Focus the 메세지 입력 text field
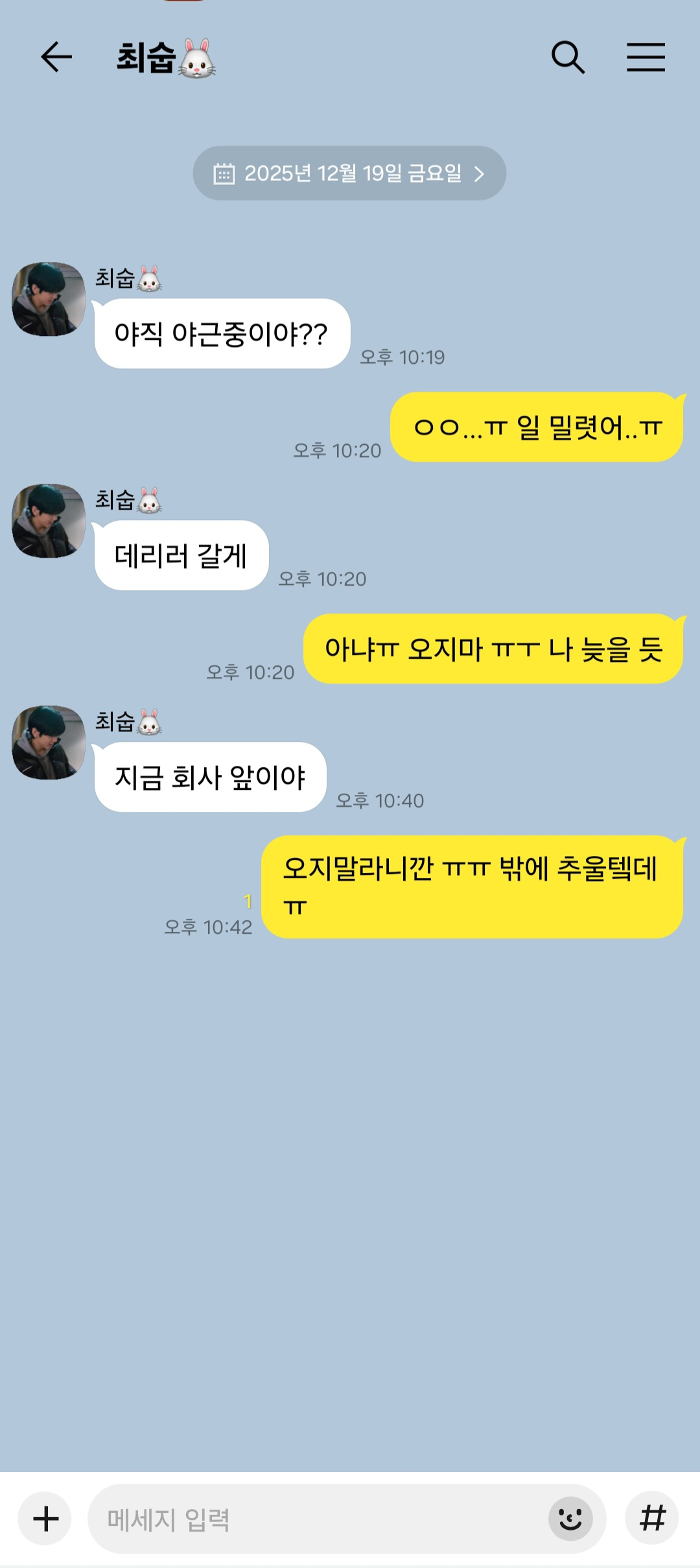The image size is (700, 1568). click(318, 1519)
